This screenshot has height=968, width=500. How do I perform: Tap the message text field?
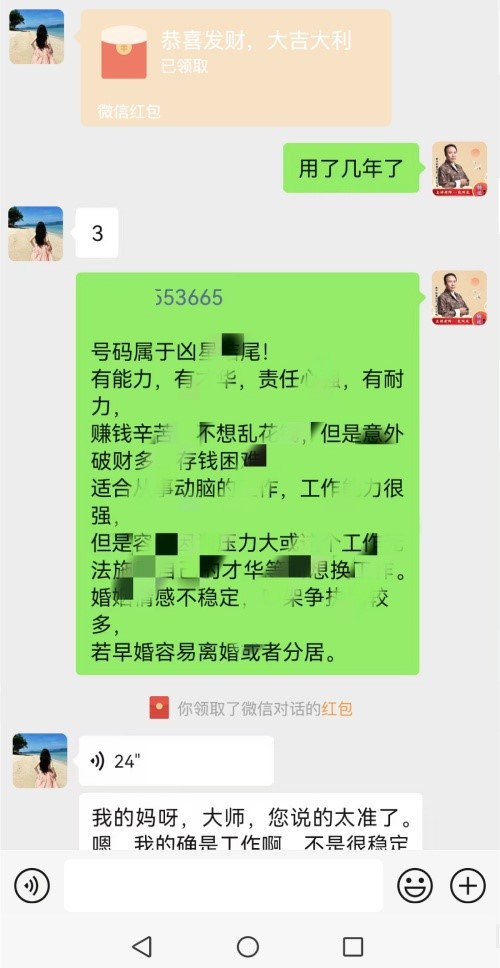[223, 885]
